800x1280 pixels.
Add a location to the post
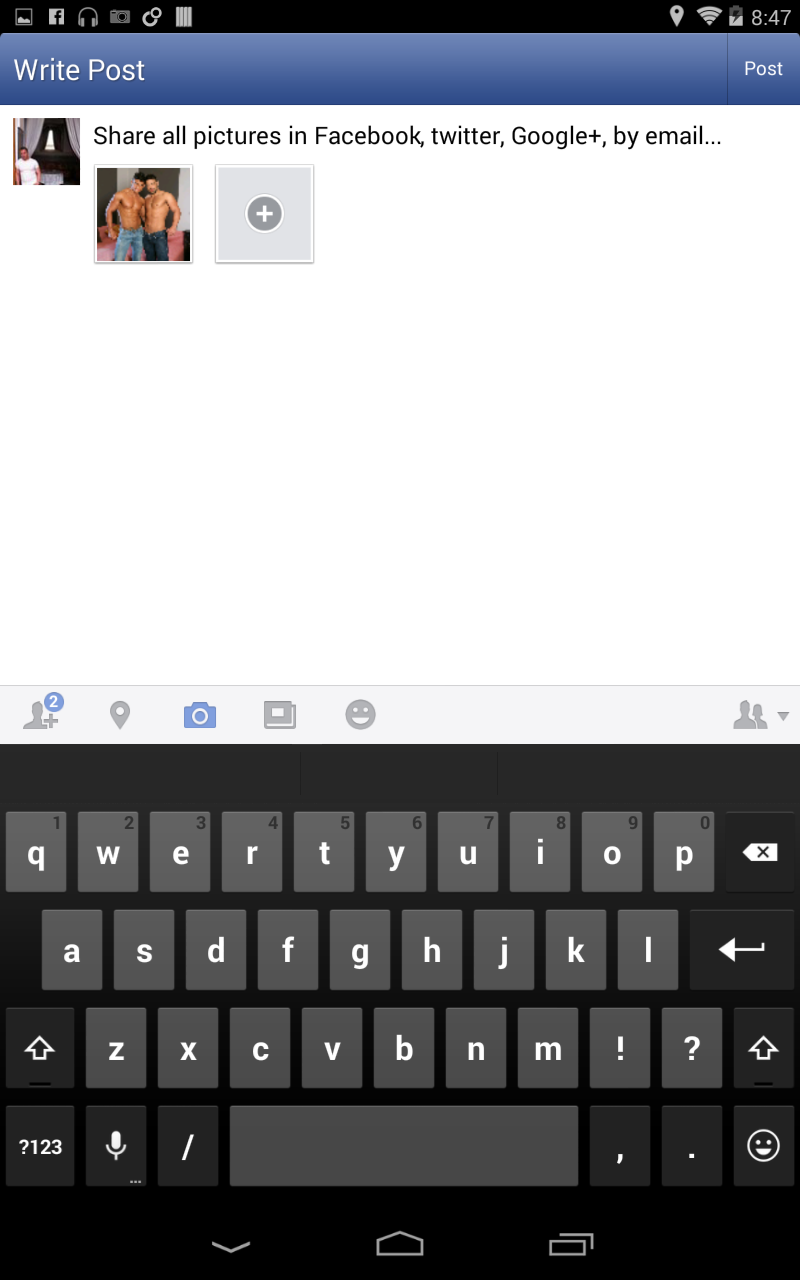[x=120, y=715]
